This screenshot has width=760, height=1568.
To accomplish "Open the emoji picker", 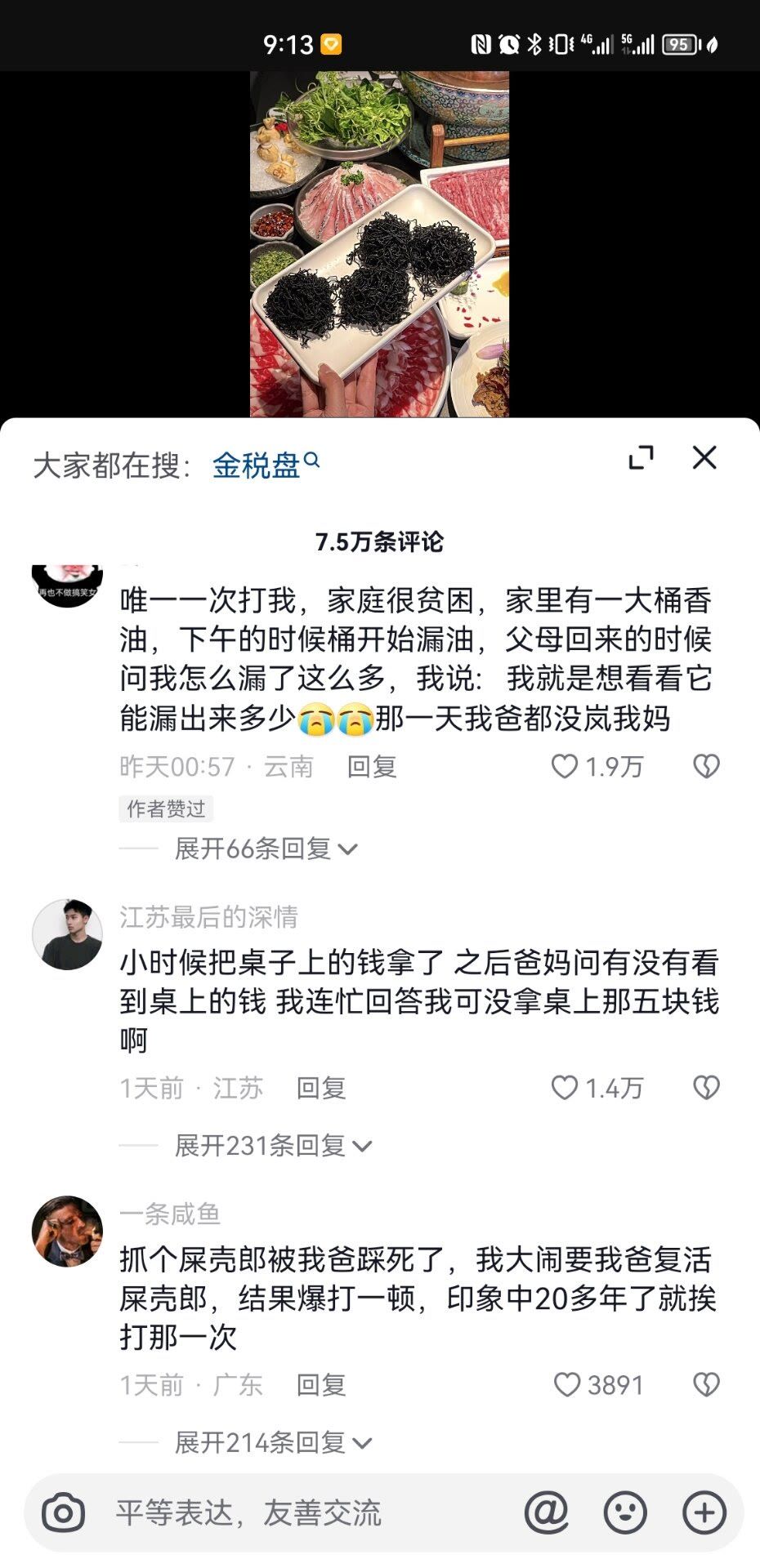I will pyautogui.click(x=625, y=1512).
